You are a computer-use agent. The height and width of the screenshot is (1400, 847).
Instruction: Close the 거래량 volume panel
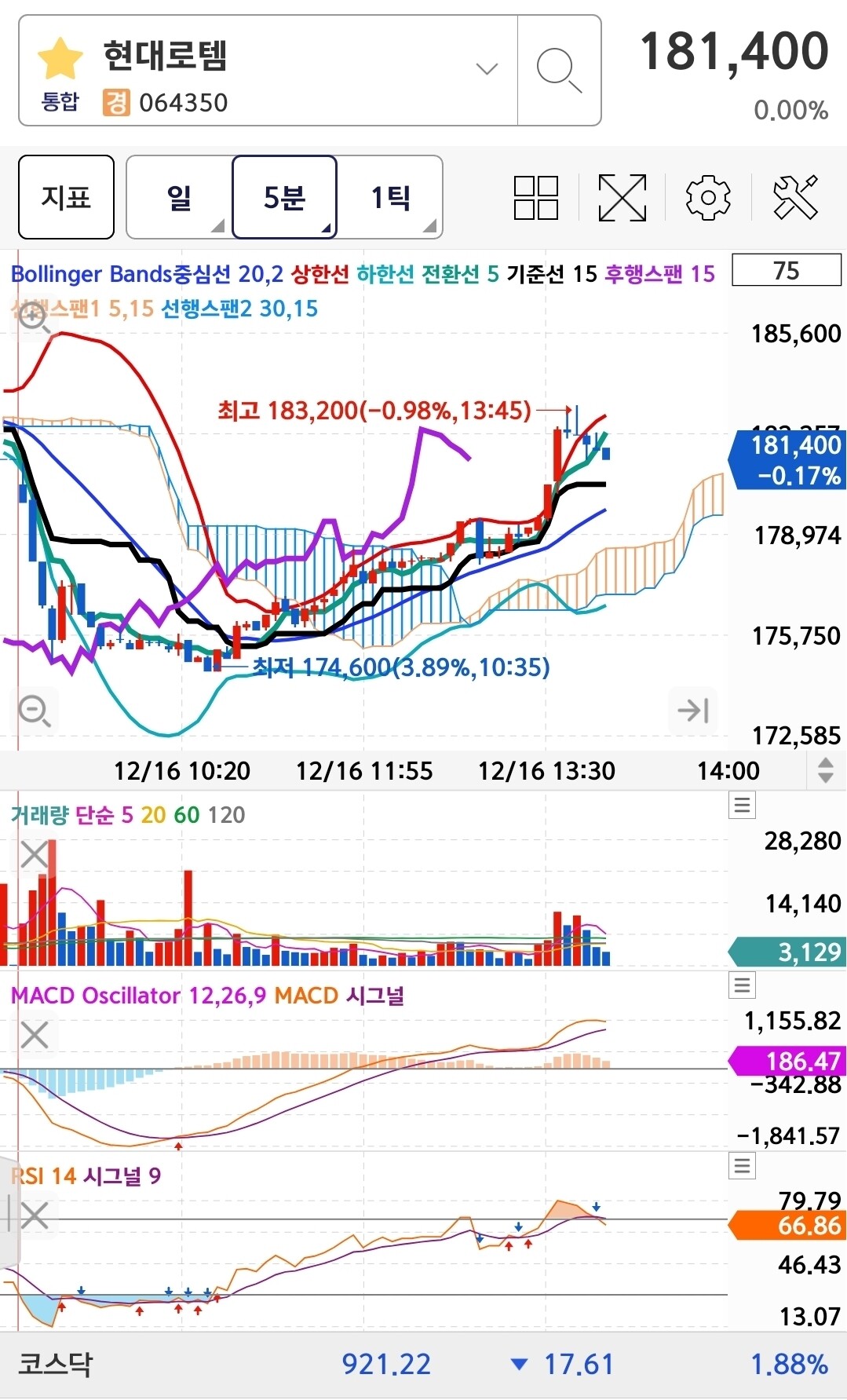pyautogui.click(x=35, y=855)
